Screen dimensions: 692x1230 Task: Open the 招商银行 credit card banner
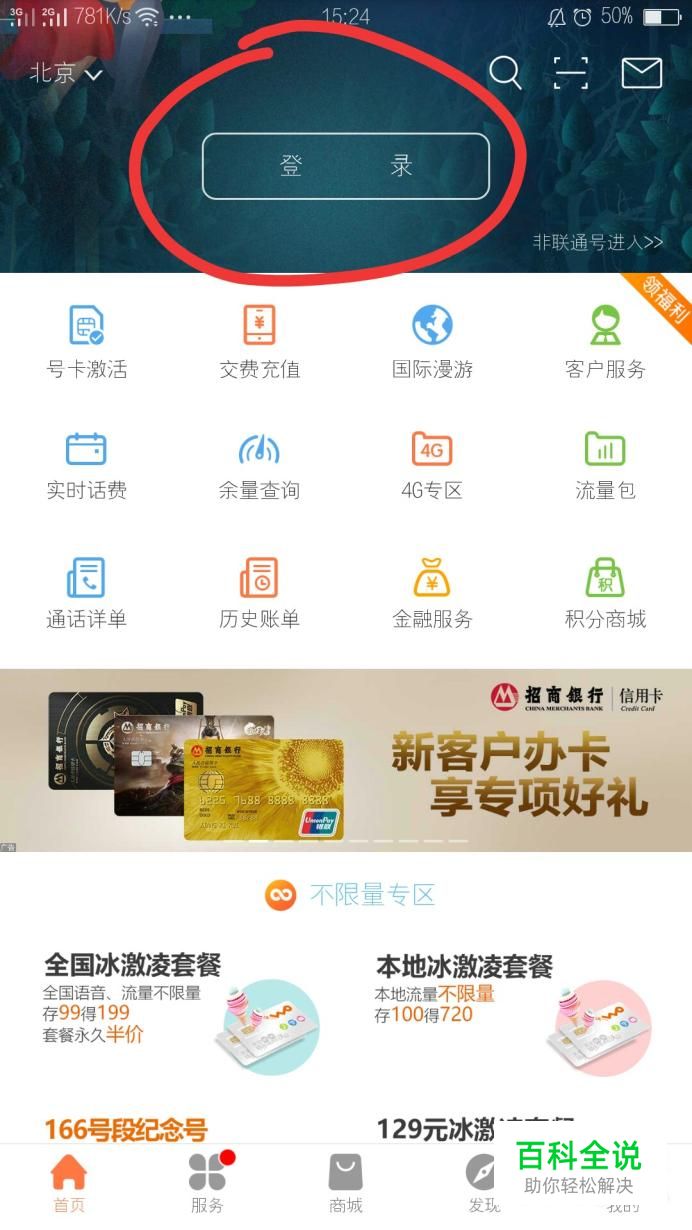(x=346, y=760)
